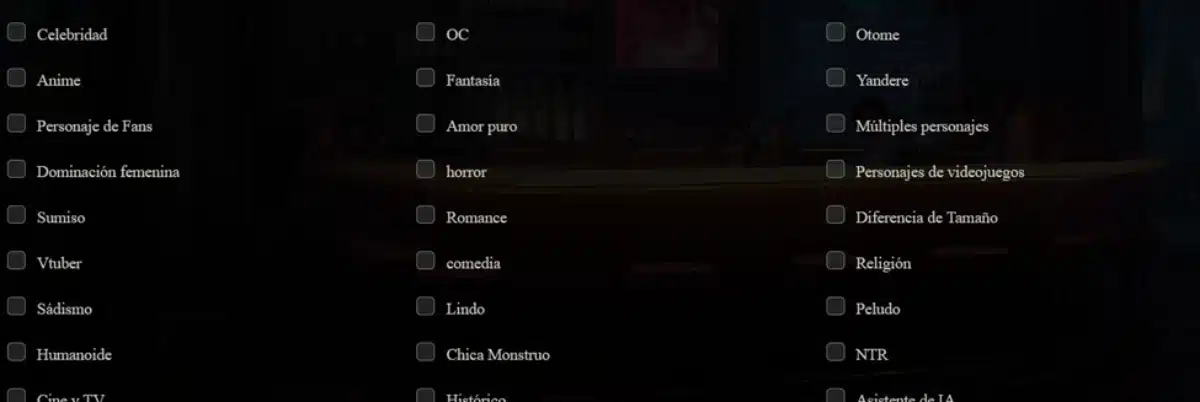This screenshot has width=1200, height=402.
Task: Select the Religión checkbox
Action: tap(836, 261)
